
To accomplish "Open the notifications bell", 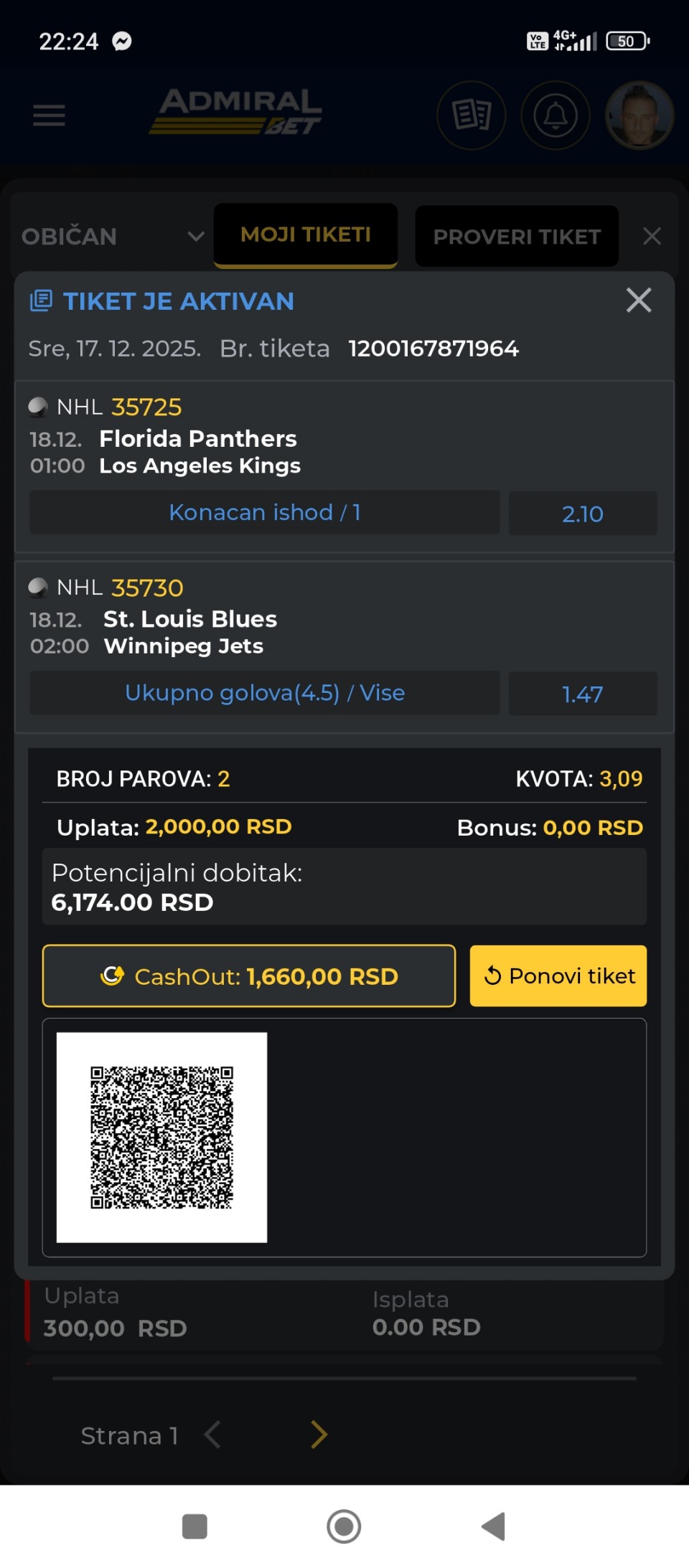I will pyautogui.click(x=555, y=115).
